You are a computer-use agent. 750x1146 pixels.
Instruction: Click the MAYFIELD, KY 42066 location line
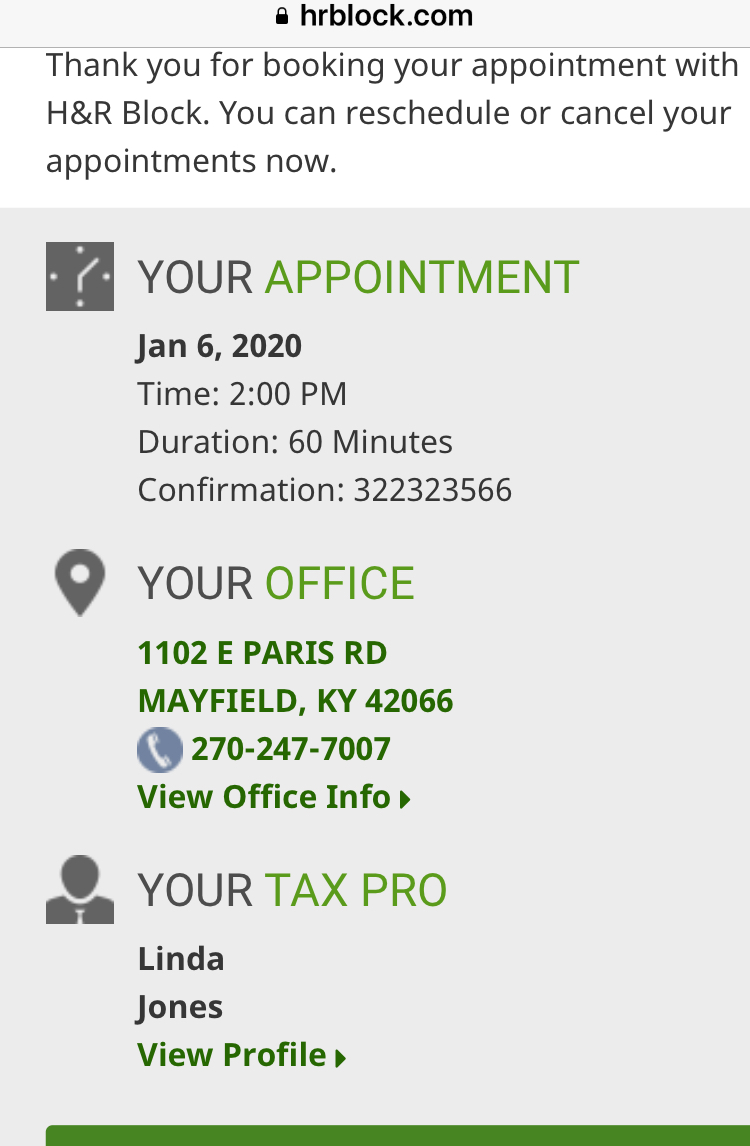295,701
